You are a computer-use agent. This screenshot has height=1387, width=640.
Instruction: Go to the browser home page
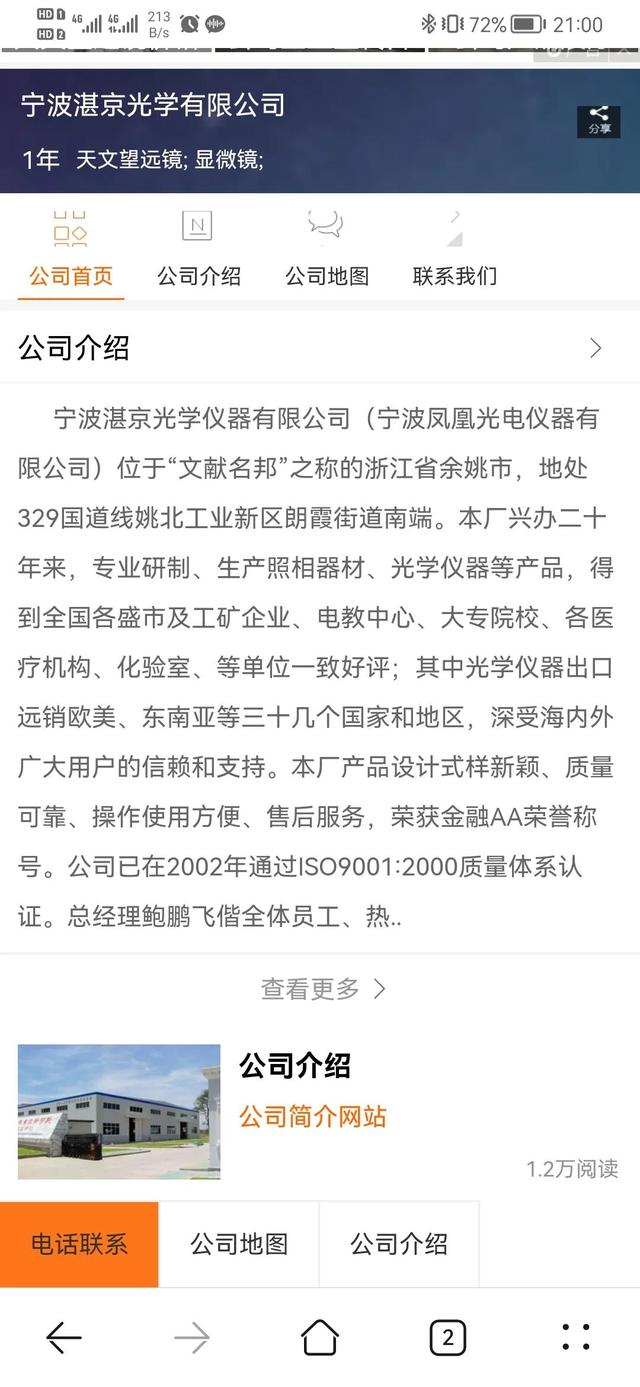click(x=320, y=1337)
